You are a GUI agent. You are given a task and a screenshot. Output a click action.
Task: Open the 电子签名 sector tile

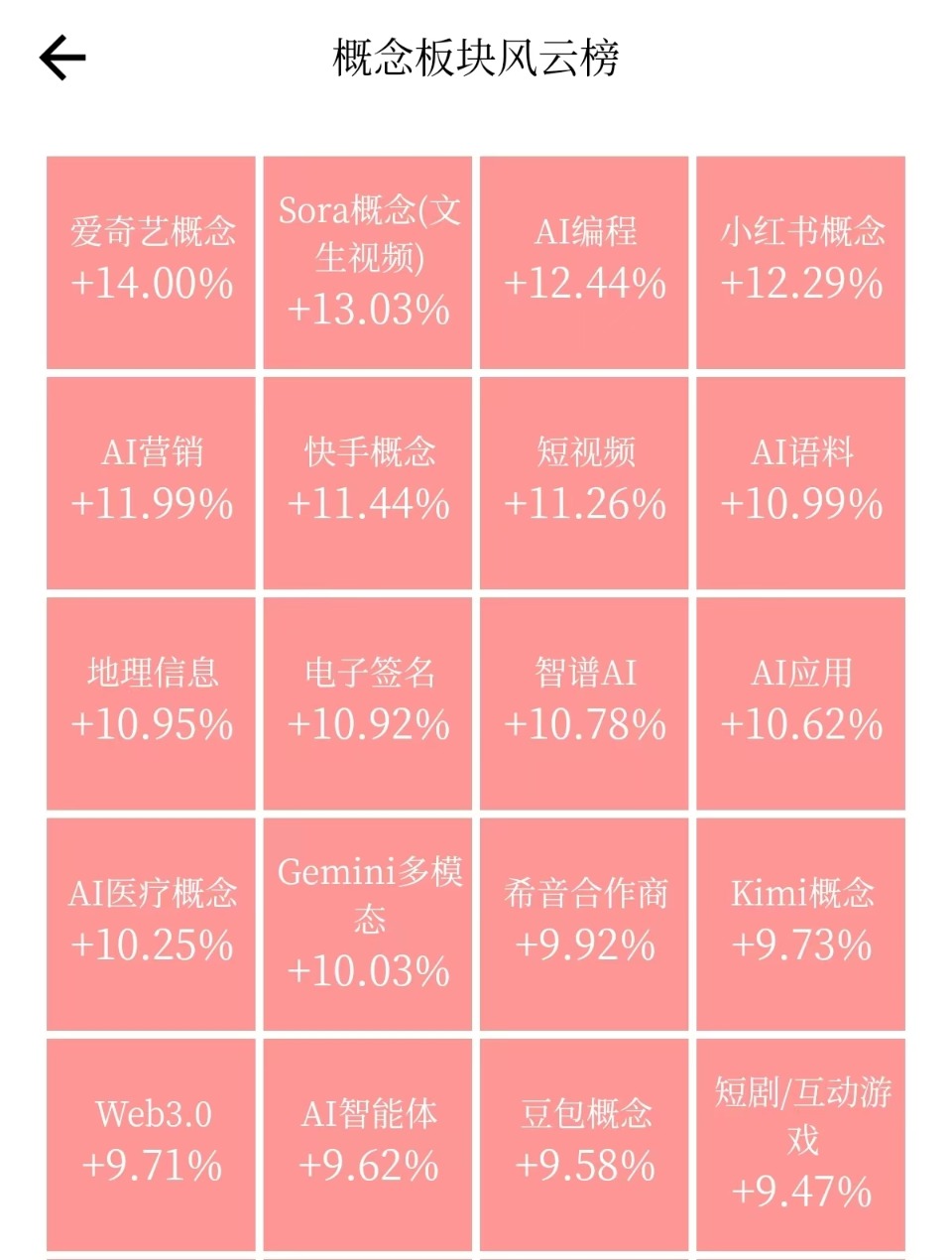tap(368, 702)
